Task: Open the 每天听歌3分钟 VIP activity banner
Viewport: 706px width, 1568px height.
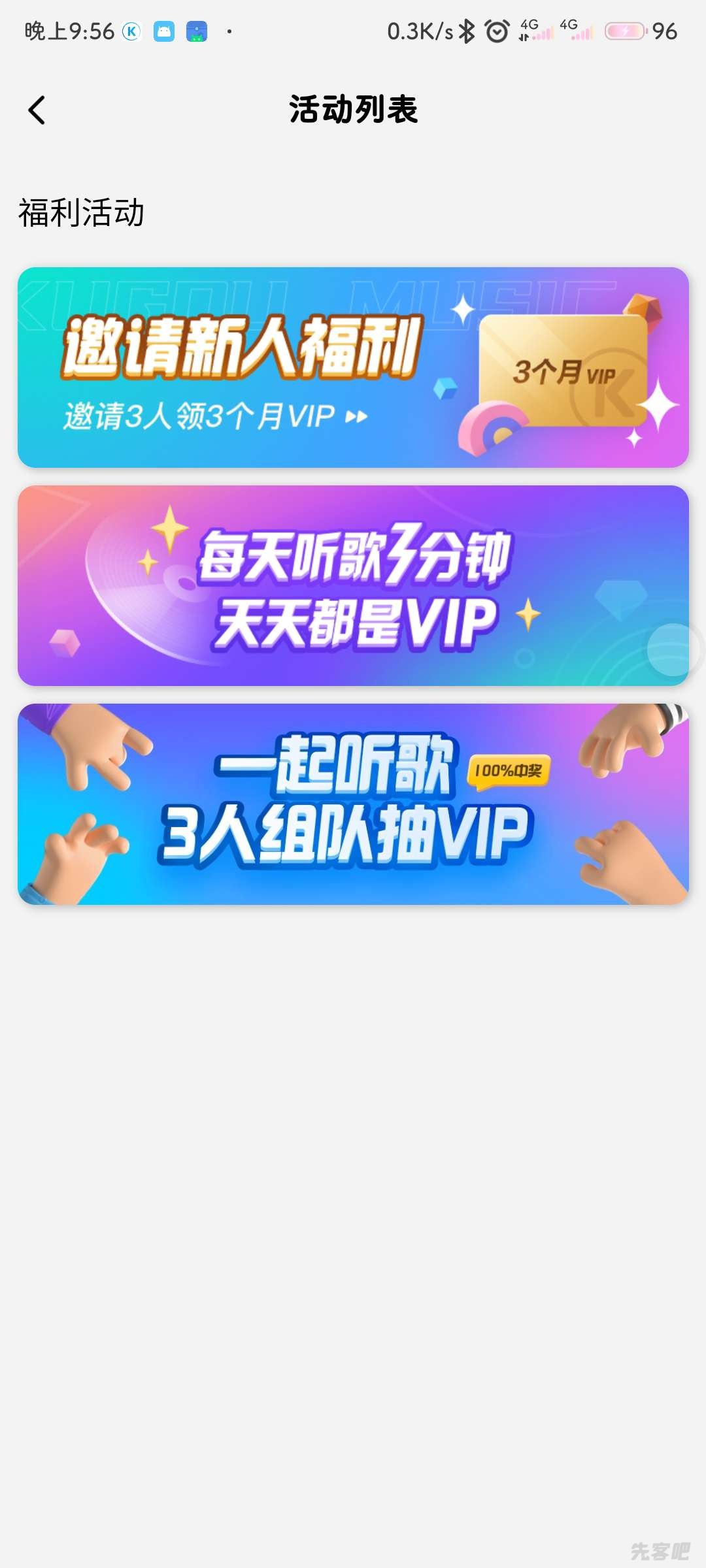Action: (353, 585)
